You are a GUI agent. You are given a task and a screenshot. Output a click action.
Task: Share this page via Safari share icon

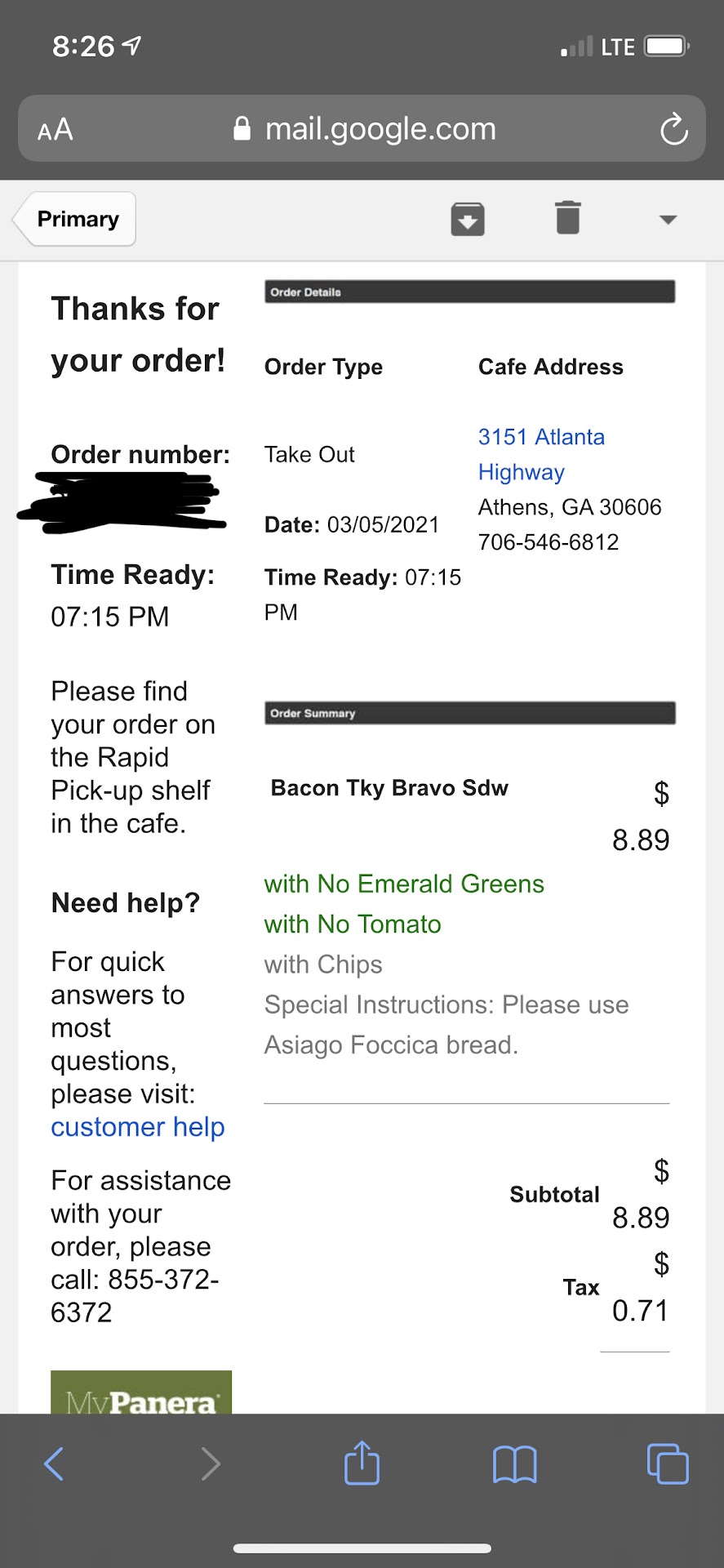click(x=362, y=1463)
